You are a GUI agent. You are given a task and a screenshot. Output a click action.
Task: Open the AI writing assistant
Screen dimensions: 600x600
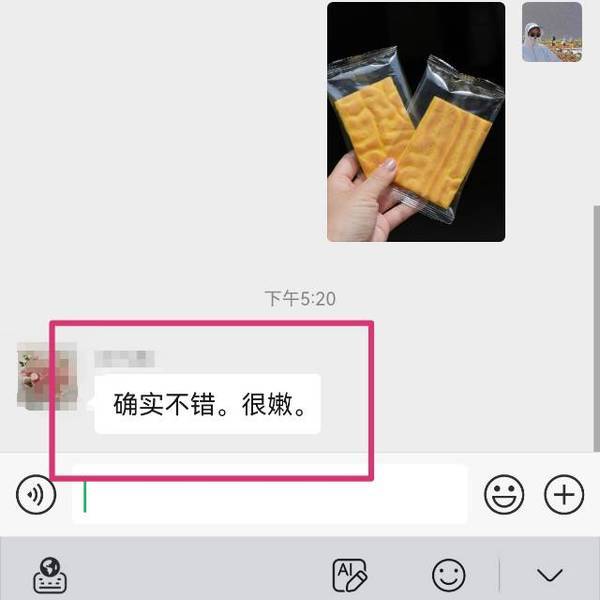[350, 574]
